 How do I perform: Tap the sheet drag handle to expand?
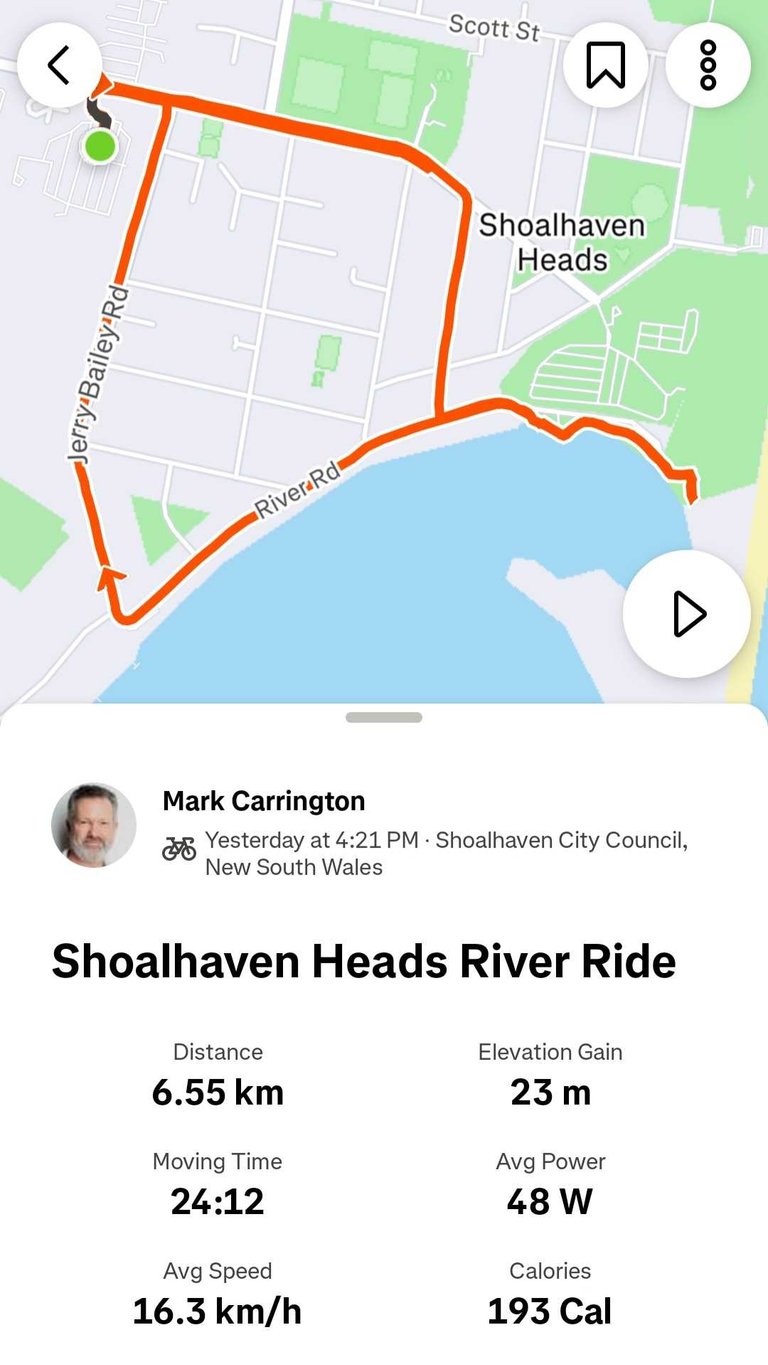click(x=384, y=717)
